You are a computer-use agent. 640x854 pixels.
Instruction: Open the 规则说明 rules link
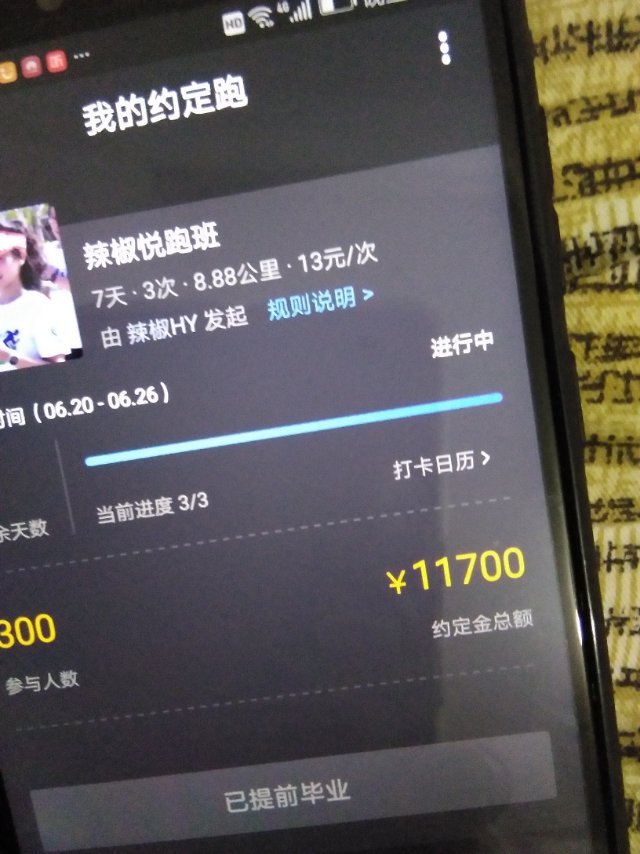point(320,302)
